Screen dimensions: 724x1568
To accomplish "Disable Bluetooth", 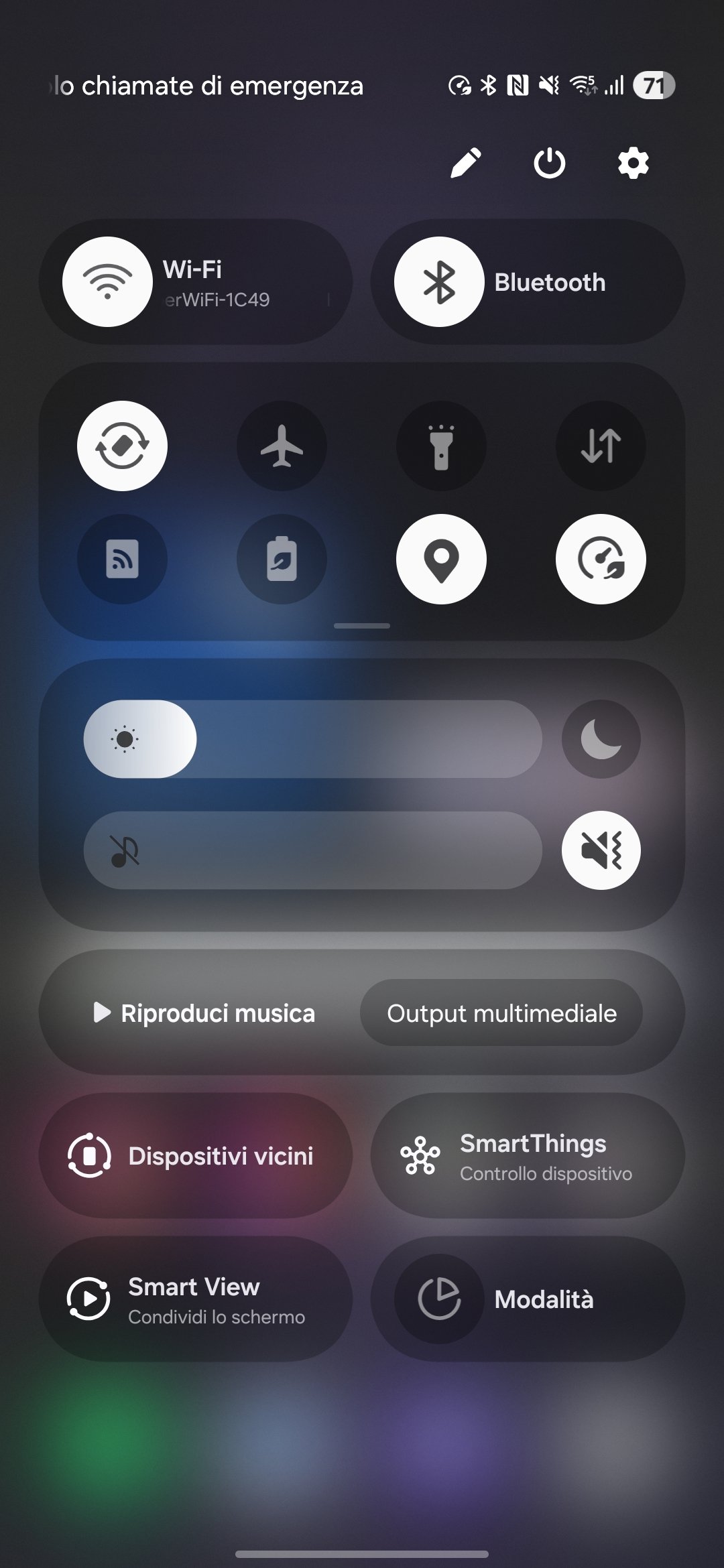I will point(439,282).
